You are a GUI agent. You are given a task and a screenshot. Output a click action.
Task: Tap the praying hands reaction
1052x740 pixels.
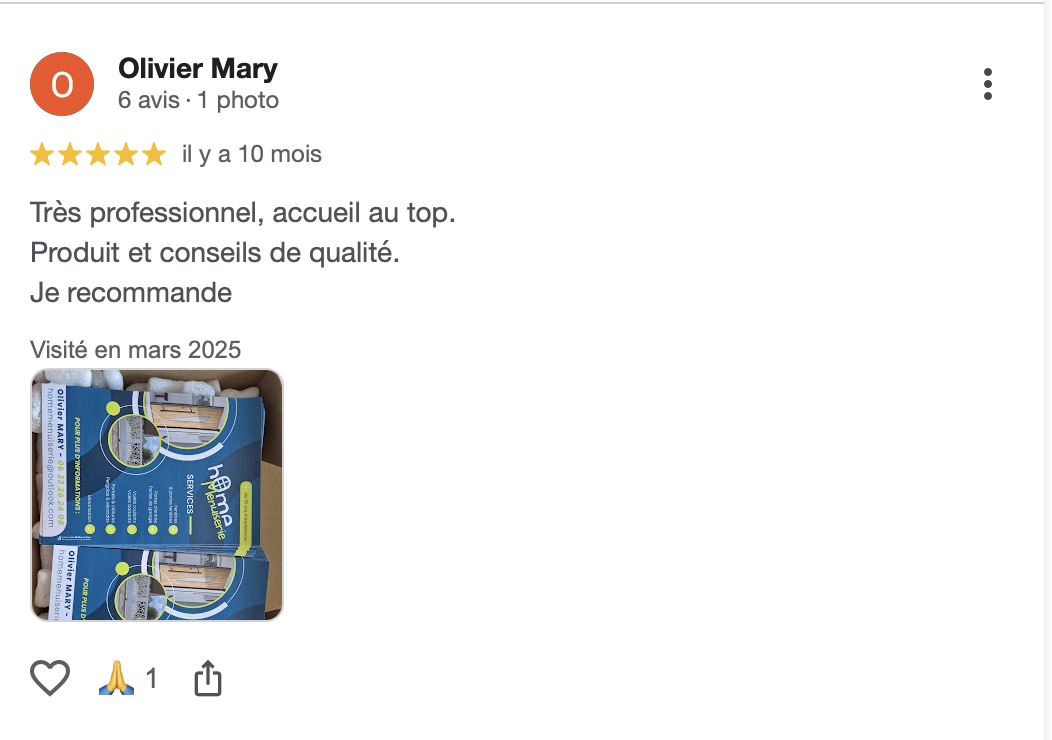(x=117, y=679)
